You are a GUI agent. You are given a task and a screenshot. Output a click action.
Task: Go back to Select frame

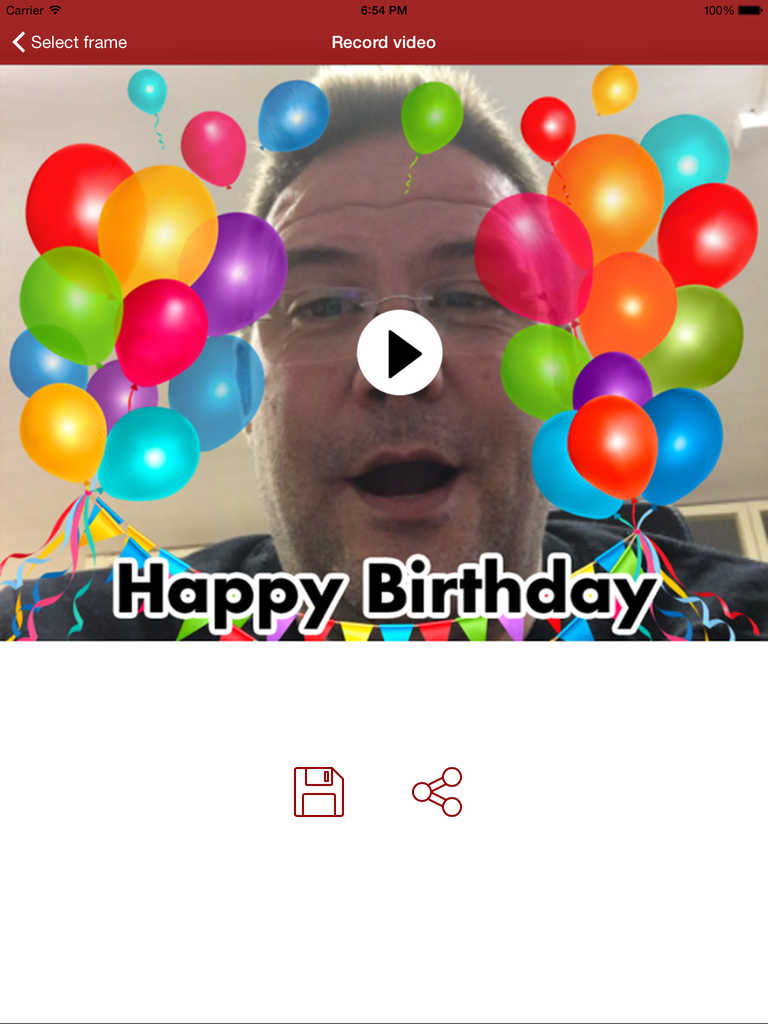[x=68, y=42]
